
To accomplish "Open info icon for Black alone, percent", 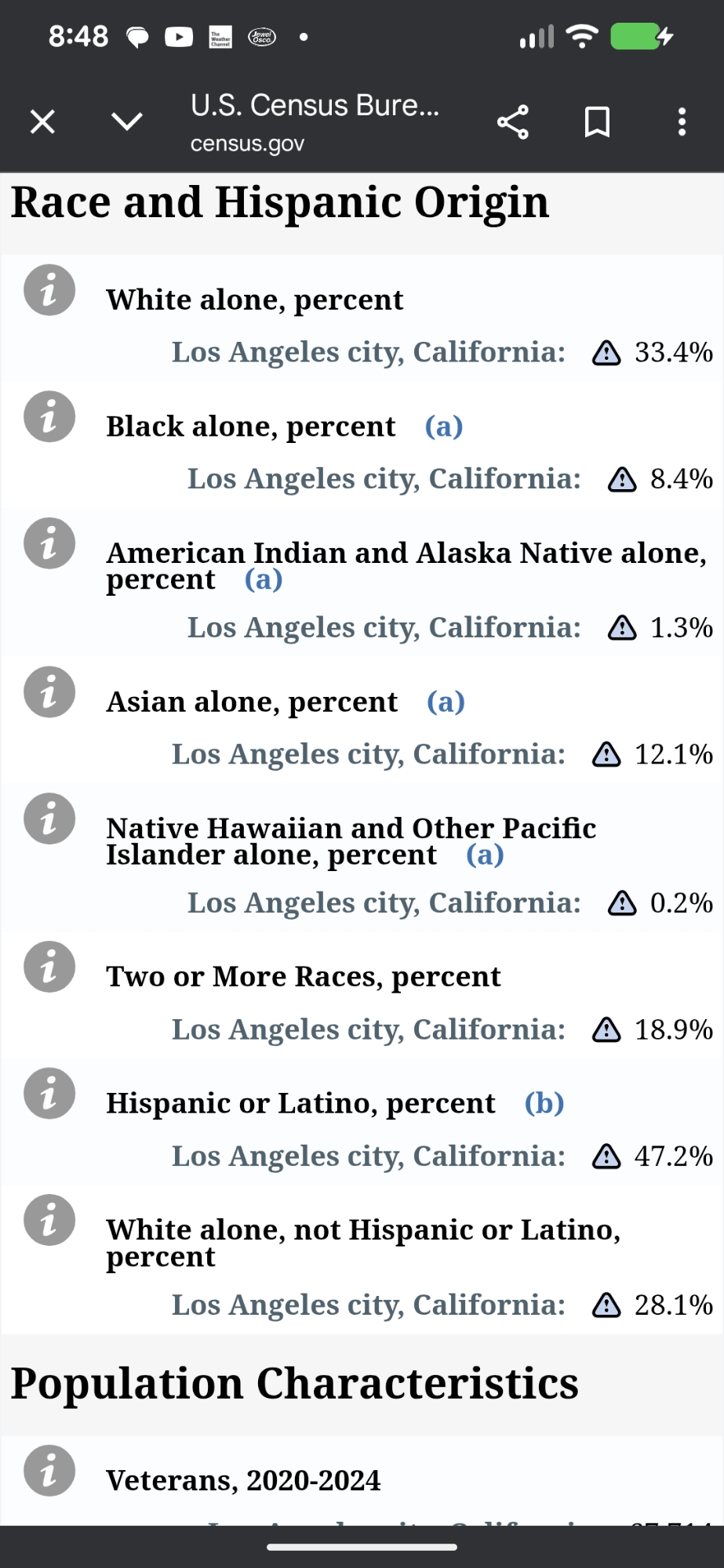I will tap(49, 416).
